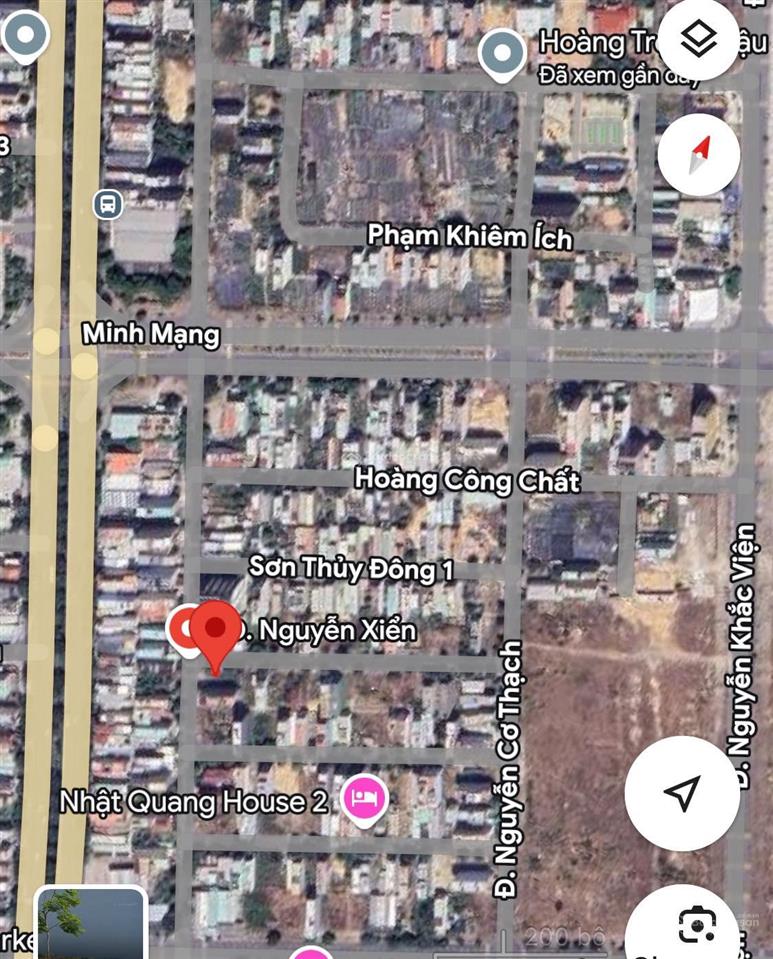Tap the compass to reset map orientation
Image resolution: width=773 pixels, height=959 pixels.
(699, 155)
